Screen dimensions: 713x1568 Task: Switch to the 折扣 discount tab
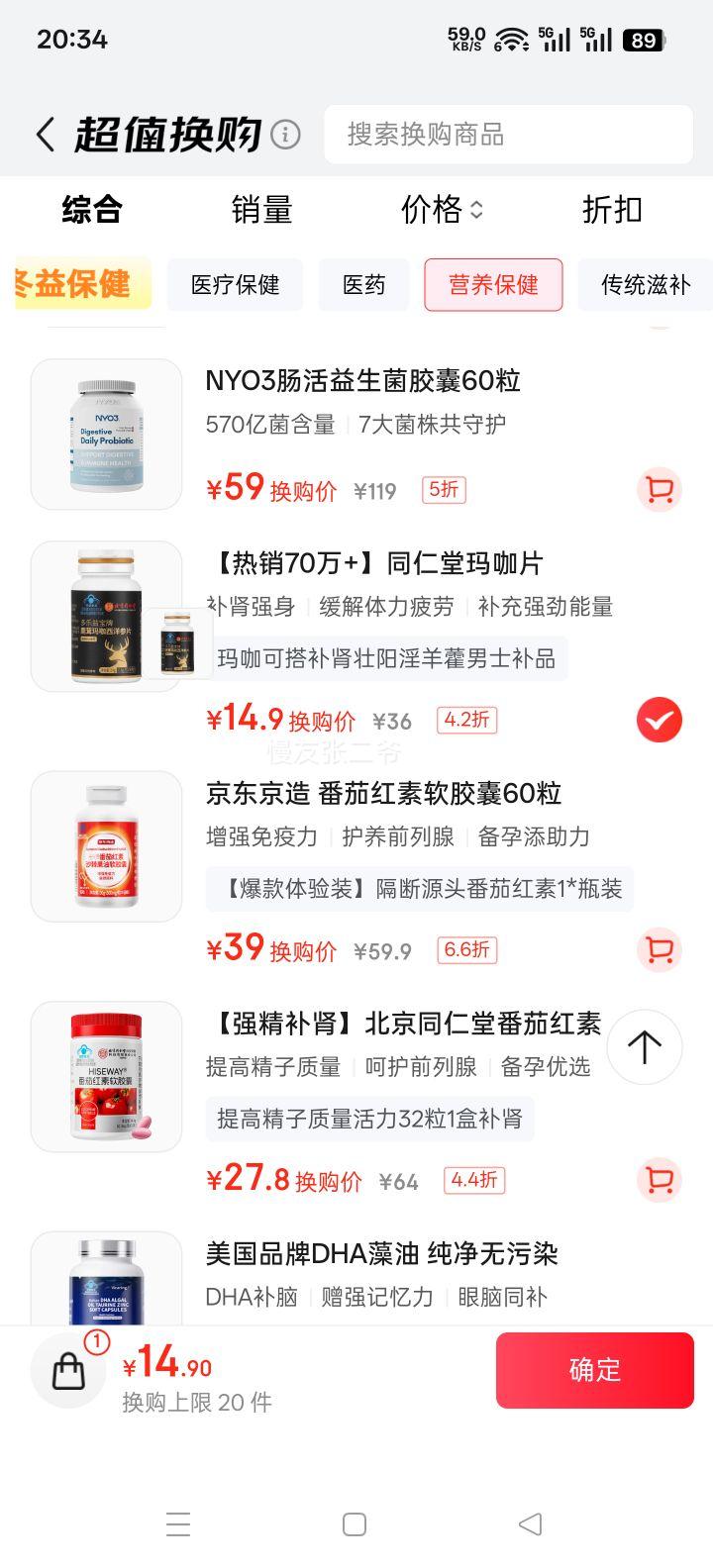click(x=611, y=210)
